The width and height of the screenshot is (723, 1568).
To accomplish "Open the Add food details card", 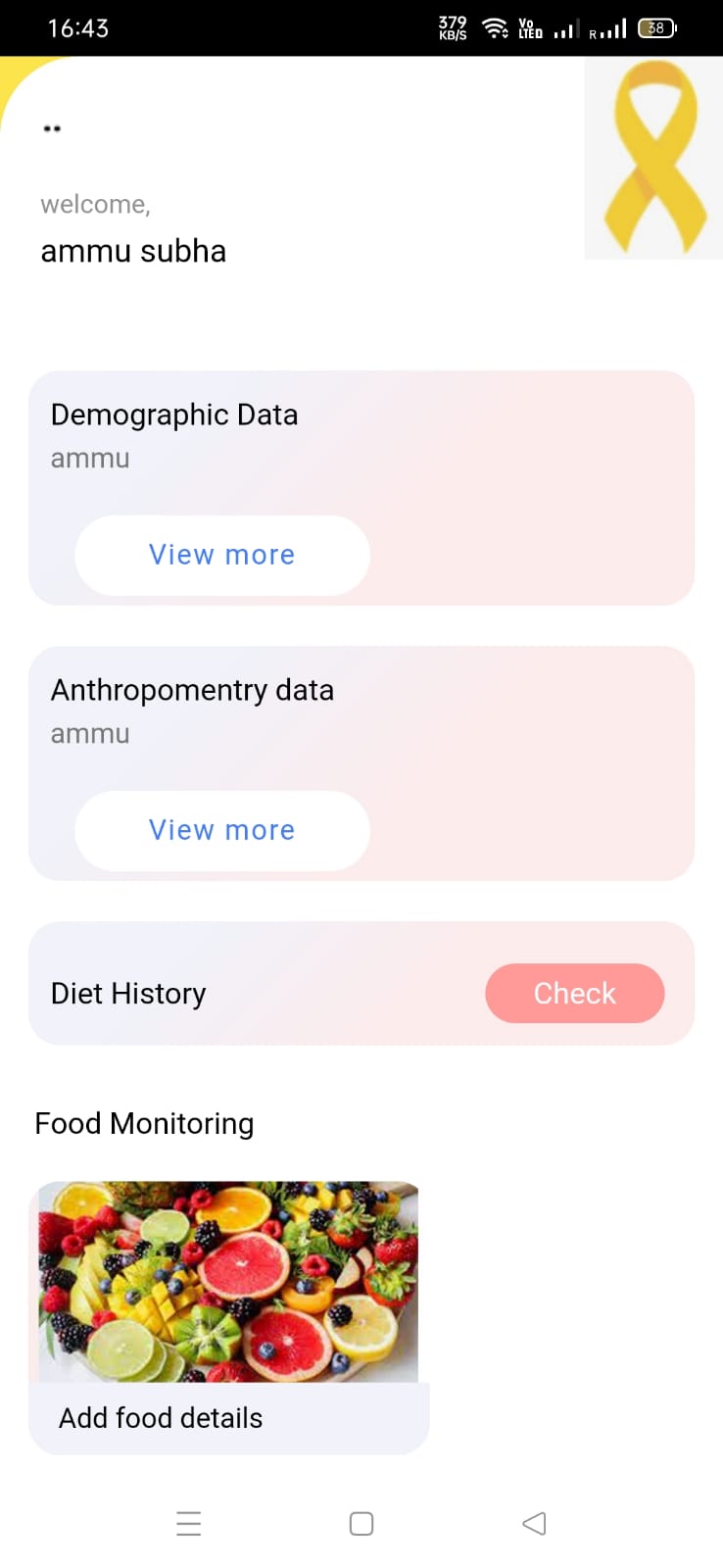I will [228, 1316].
